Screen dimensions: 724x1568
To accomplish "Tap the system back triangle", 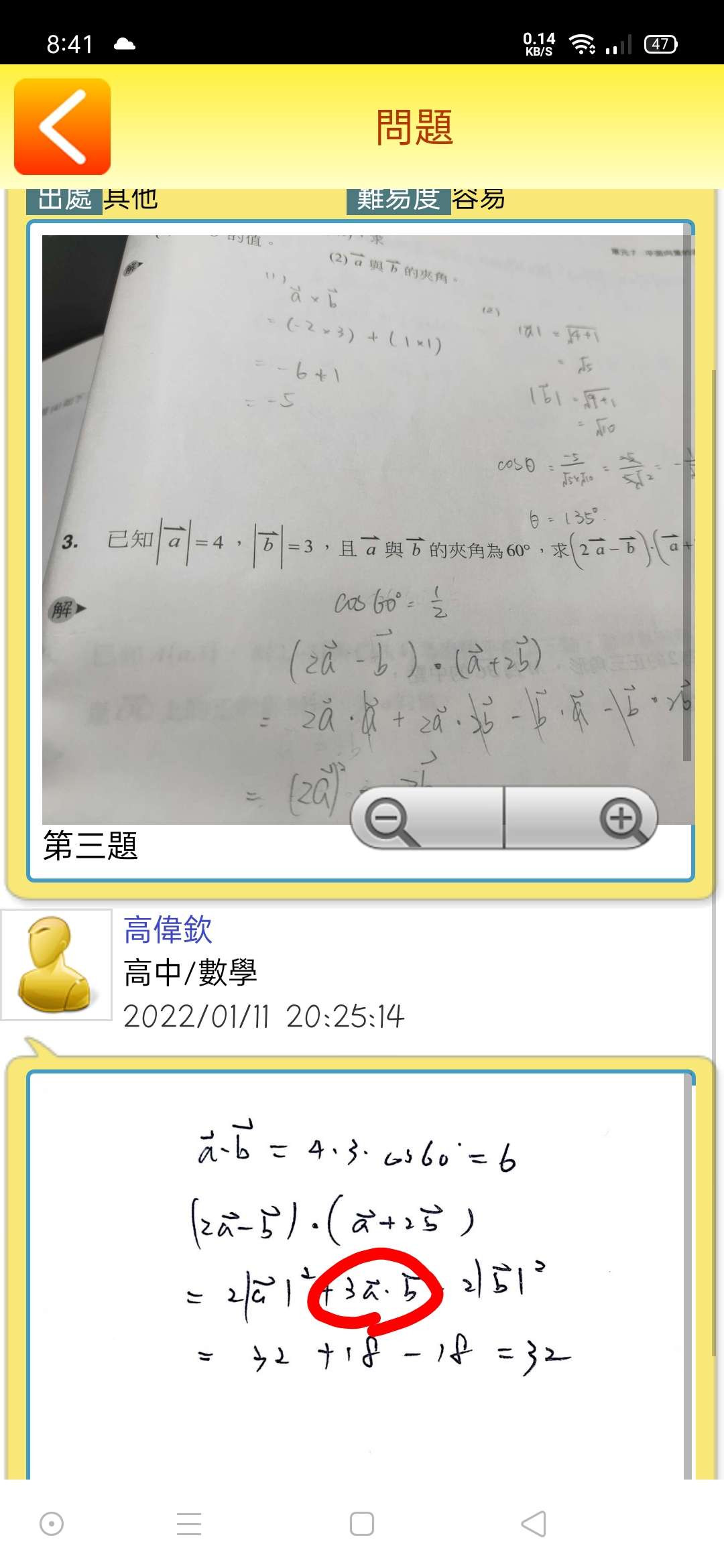I will click(x=534, y=1524).
